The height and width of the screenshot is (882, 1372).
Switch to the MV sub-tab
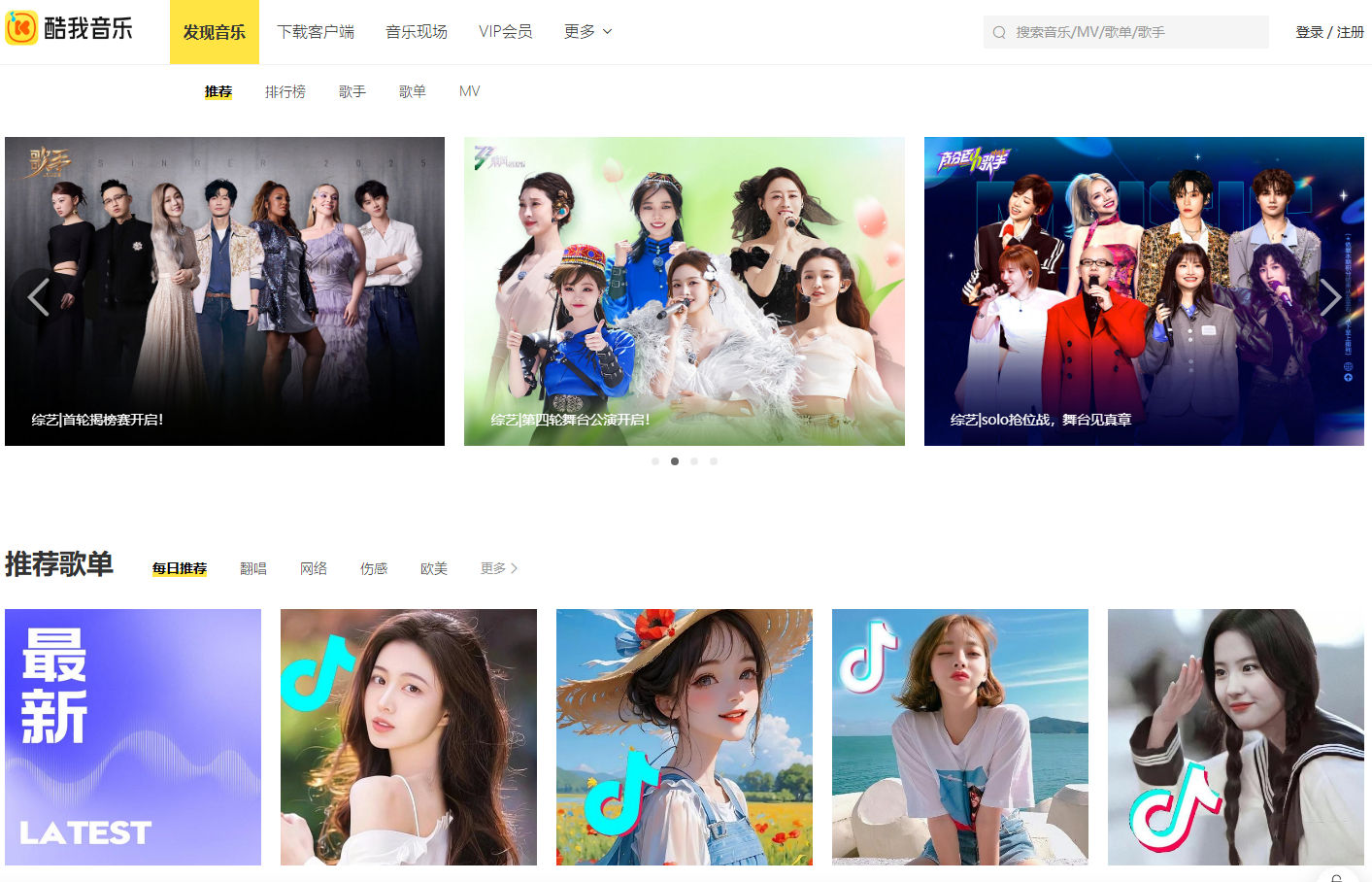tap(469, 91)
